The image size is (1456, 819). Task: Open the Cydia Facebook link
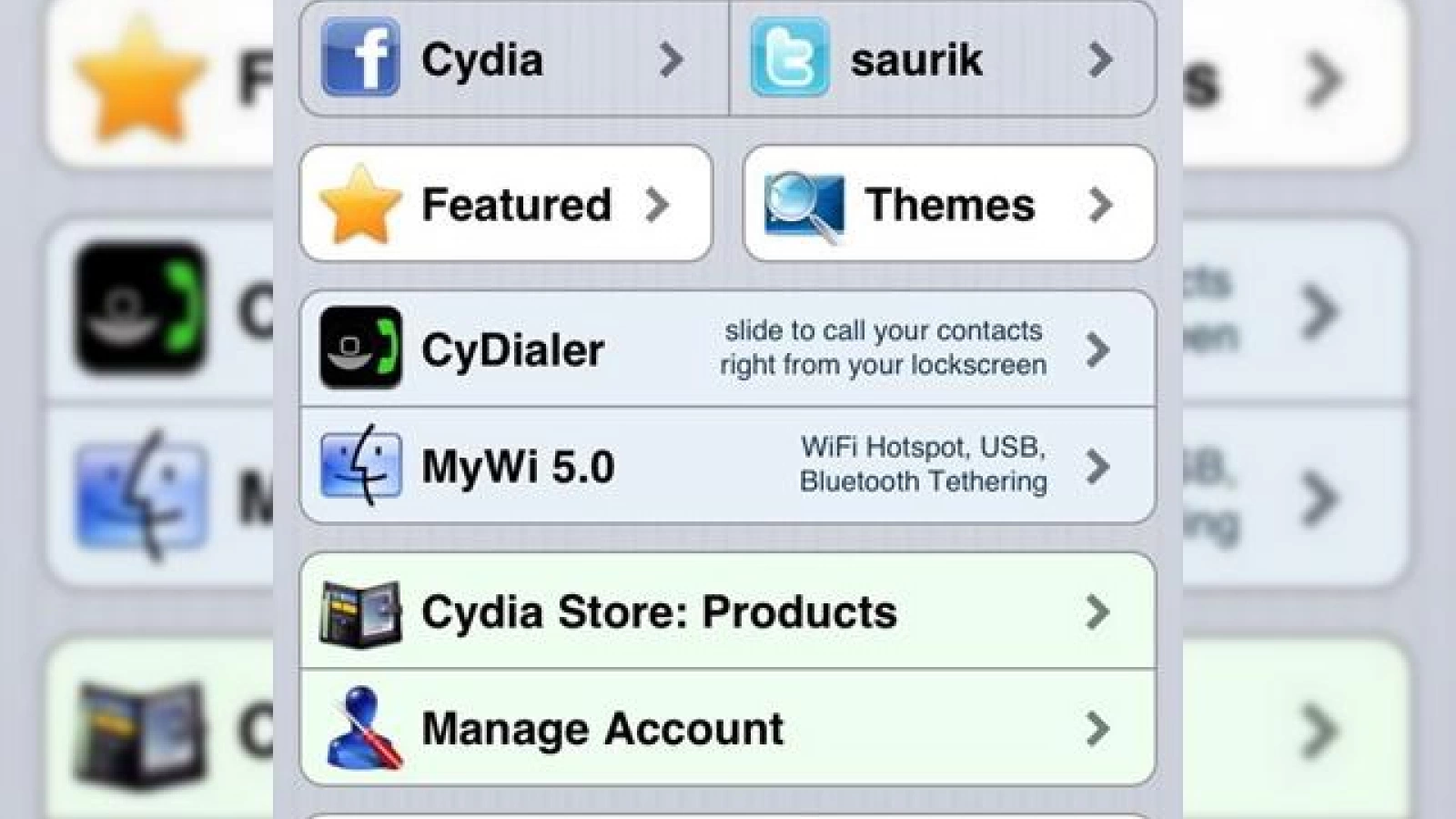coord(514,59)
